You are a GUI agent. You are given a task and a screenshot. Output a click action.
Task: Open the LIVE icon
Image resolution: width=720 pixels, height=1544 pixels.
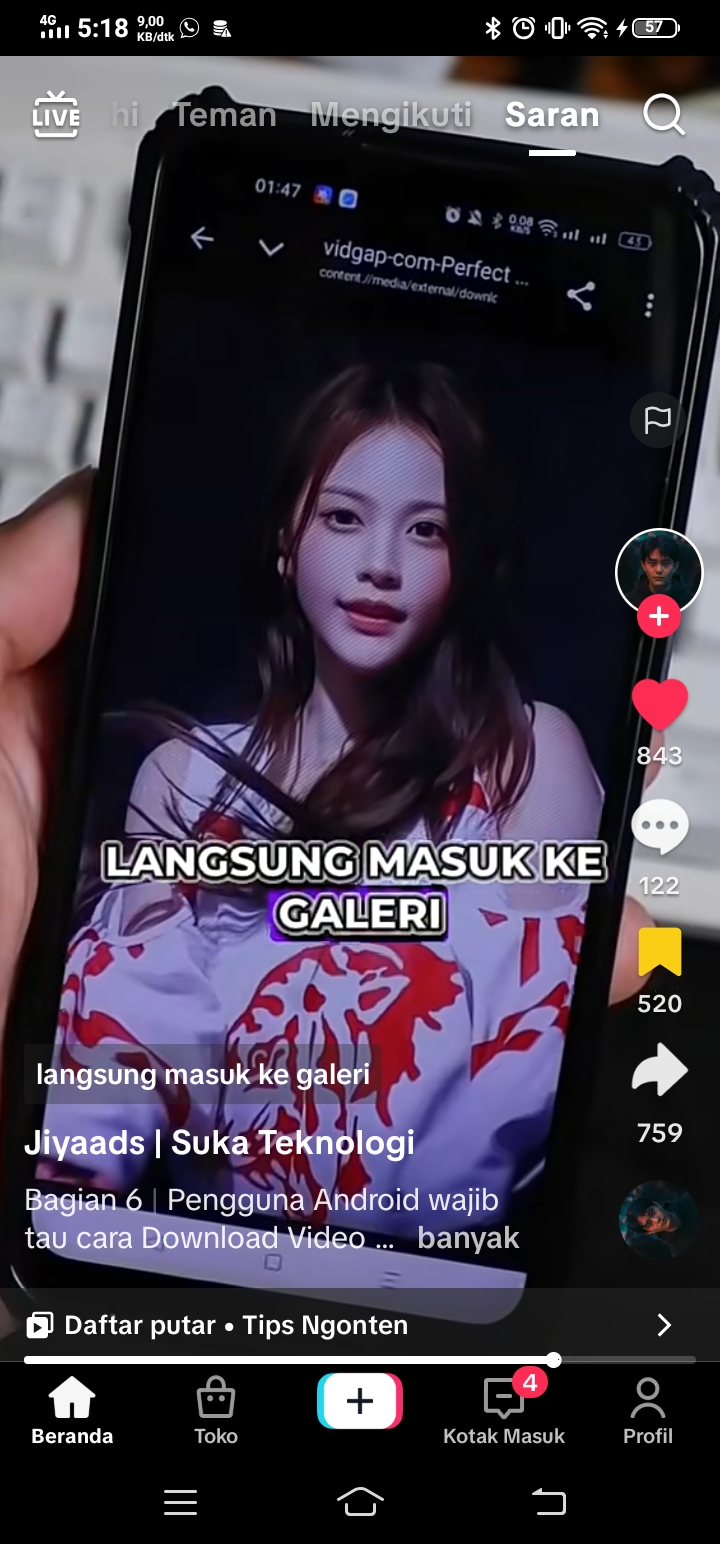(x=55, y=115)
